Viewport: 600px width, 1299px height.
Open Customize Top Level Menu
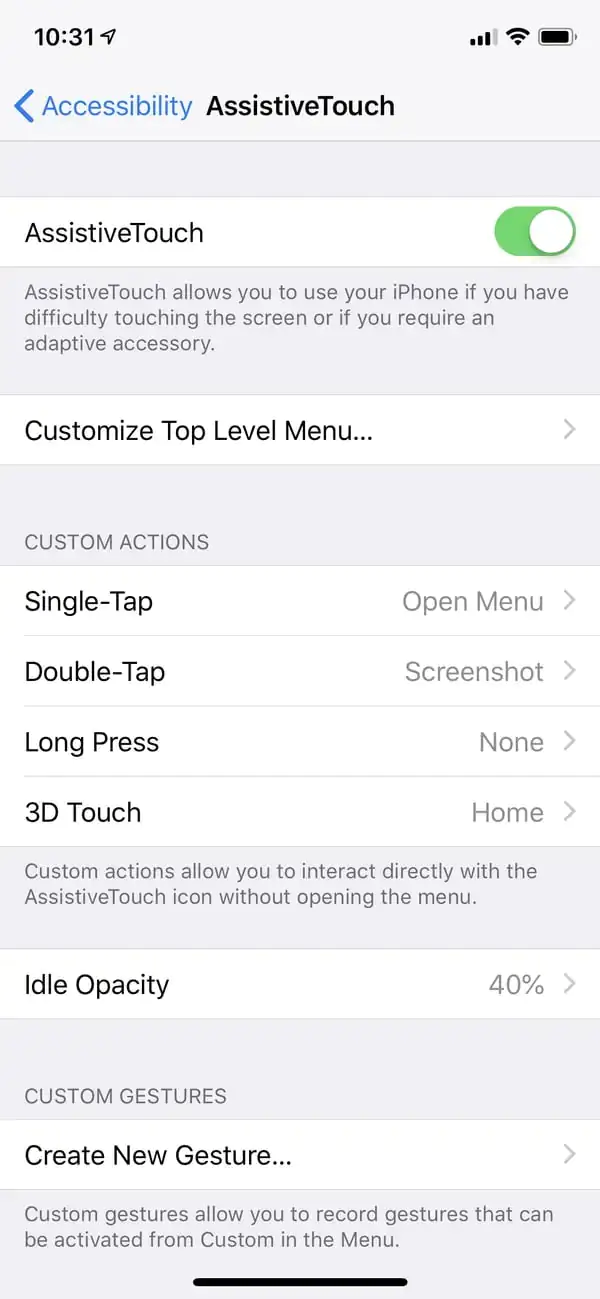(x=300, y=431)
